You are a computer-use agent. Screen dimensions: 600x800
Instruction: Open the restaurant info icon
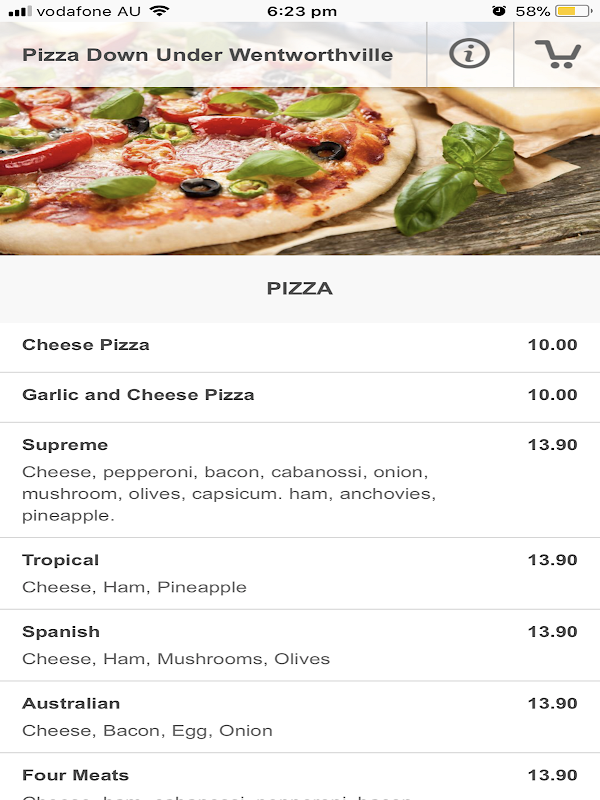(x=469, y=54)
